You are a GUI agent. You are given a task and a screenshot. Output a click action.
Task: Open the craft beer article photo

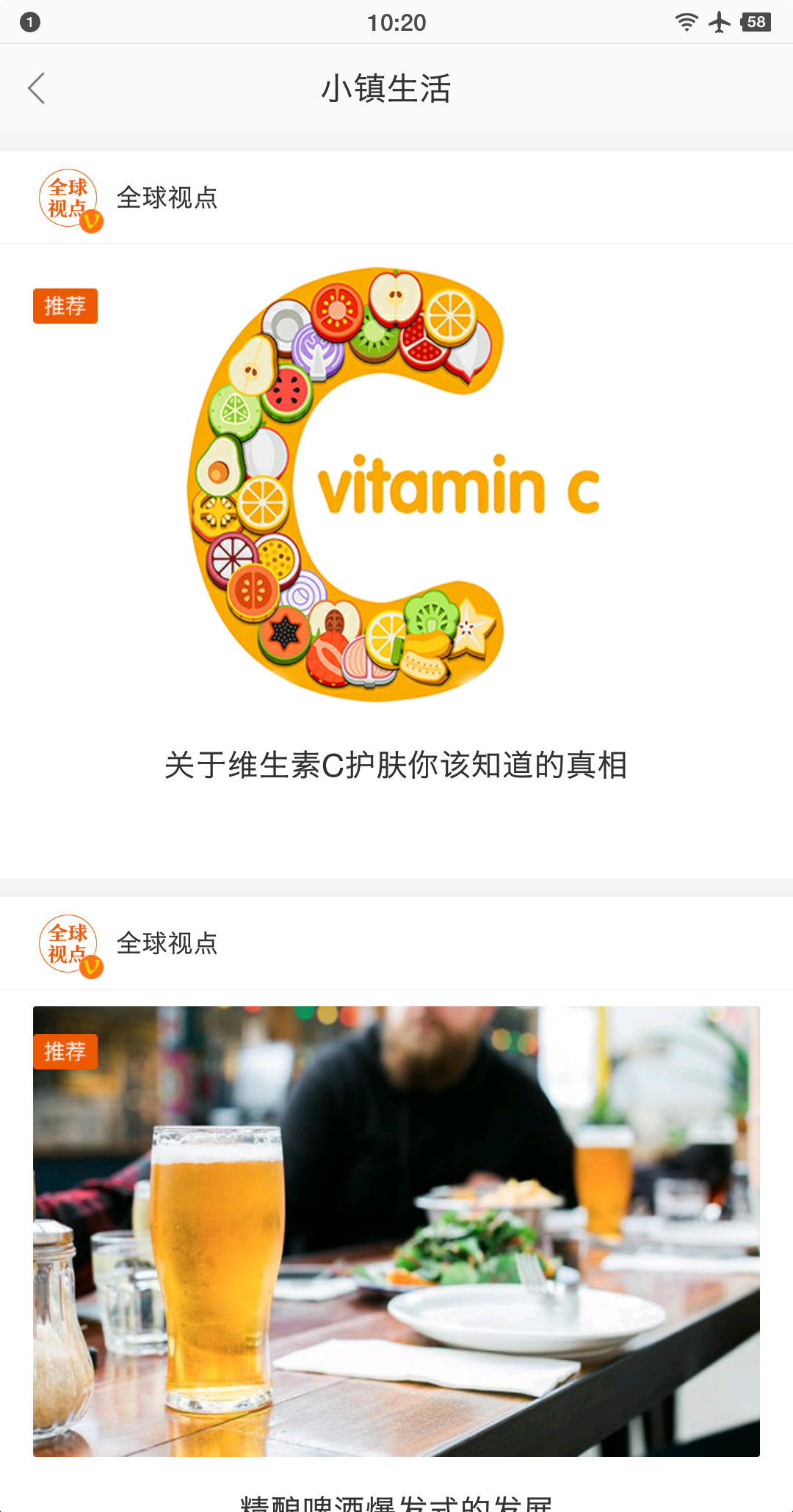click(396, 1231)
